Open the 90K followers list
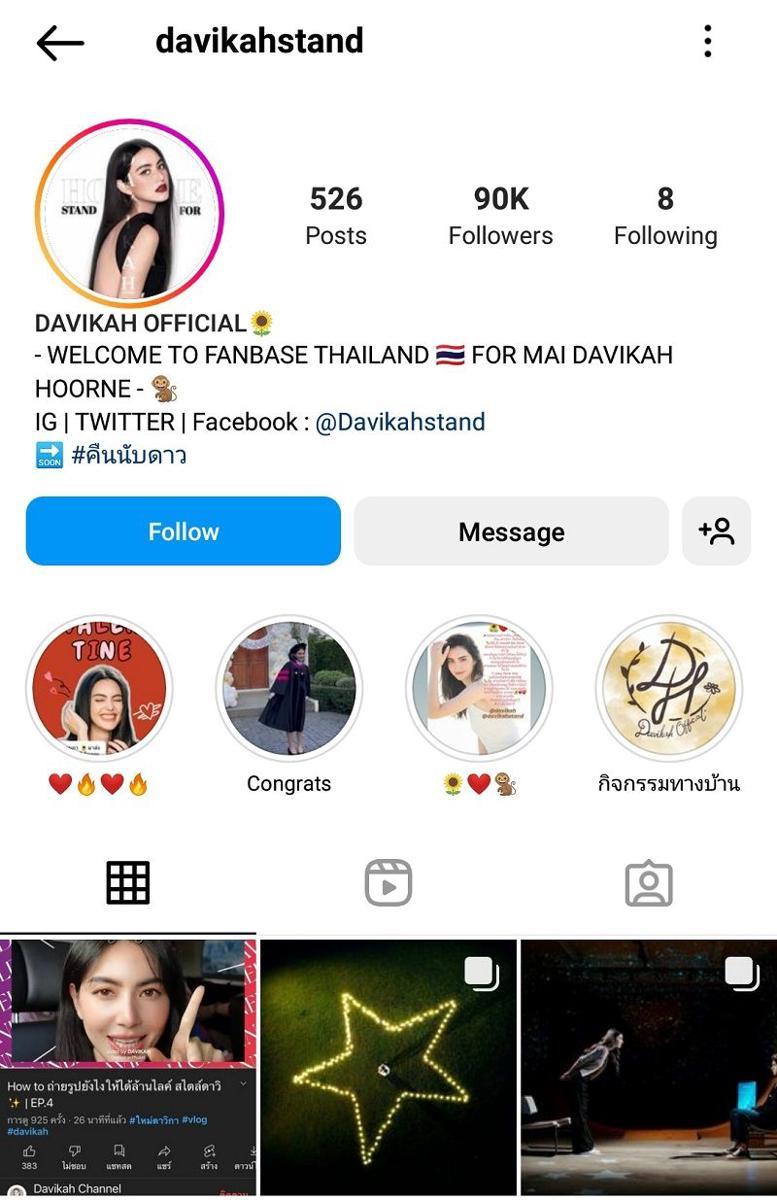777x1200 pixels. 500,215
